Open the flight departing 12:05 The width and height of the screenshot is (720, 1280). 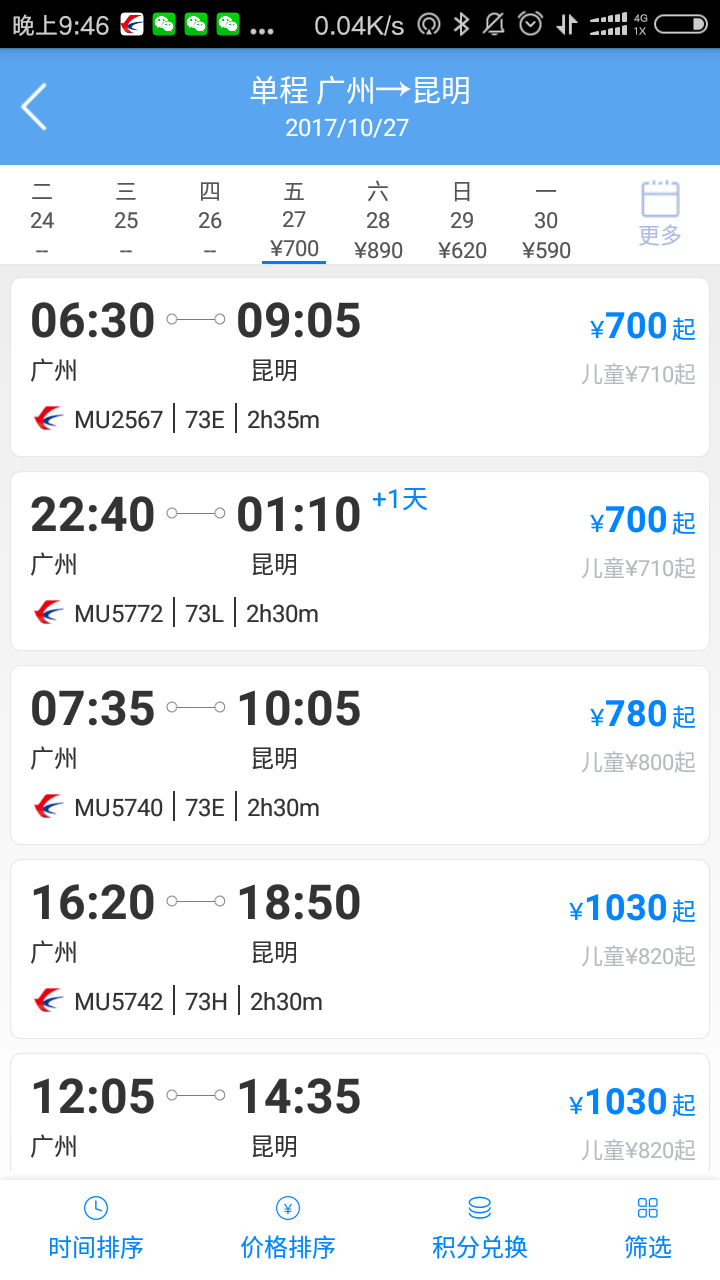360,1113
